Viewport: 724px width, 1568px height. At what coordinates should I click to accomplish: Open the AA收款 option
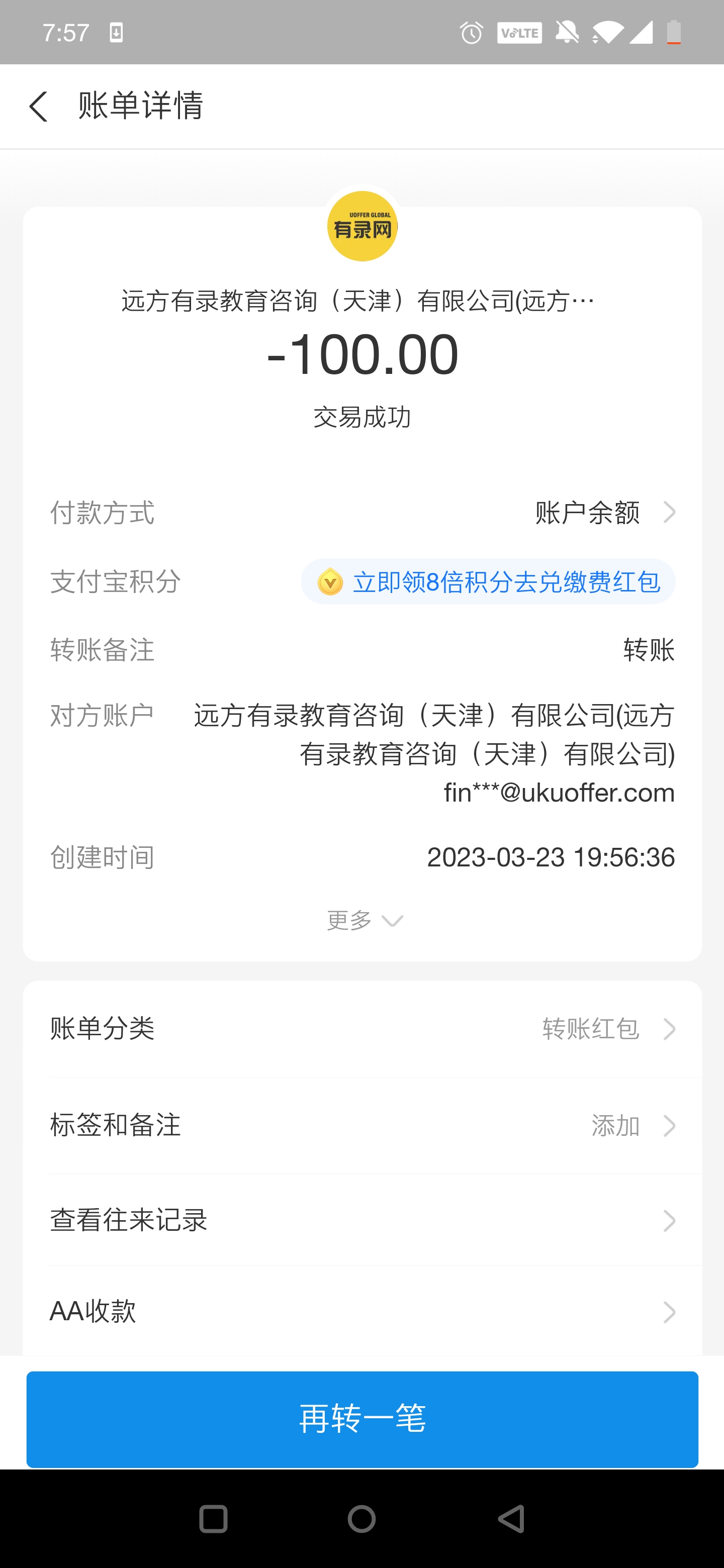tap(361, 1311)
